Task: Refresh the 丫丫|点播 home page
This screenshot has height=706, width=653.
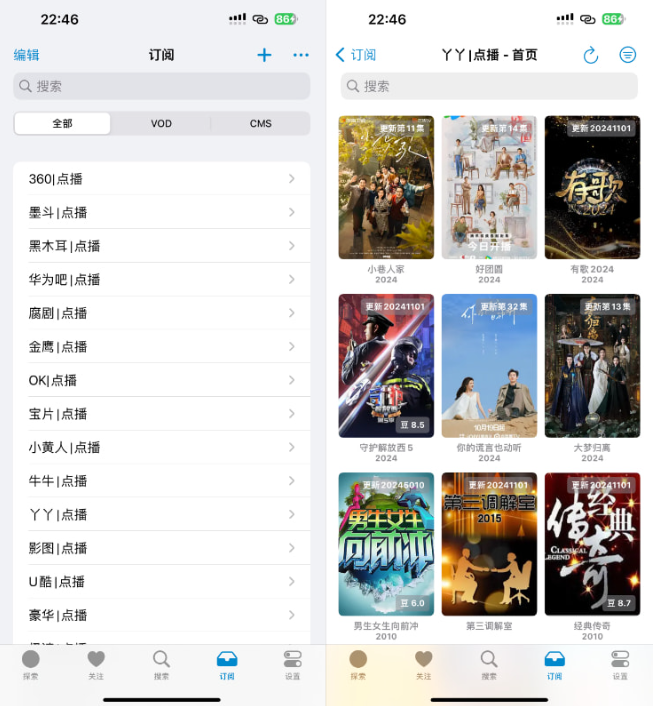Action: 590,55
